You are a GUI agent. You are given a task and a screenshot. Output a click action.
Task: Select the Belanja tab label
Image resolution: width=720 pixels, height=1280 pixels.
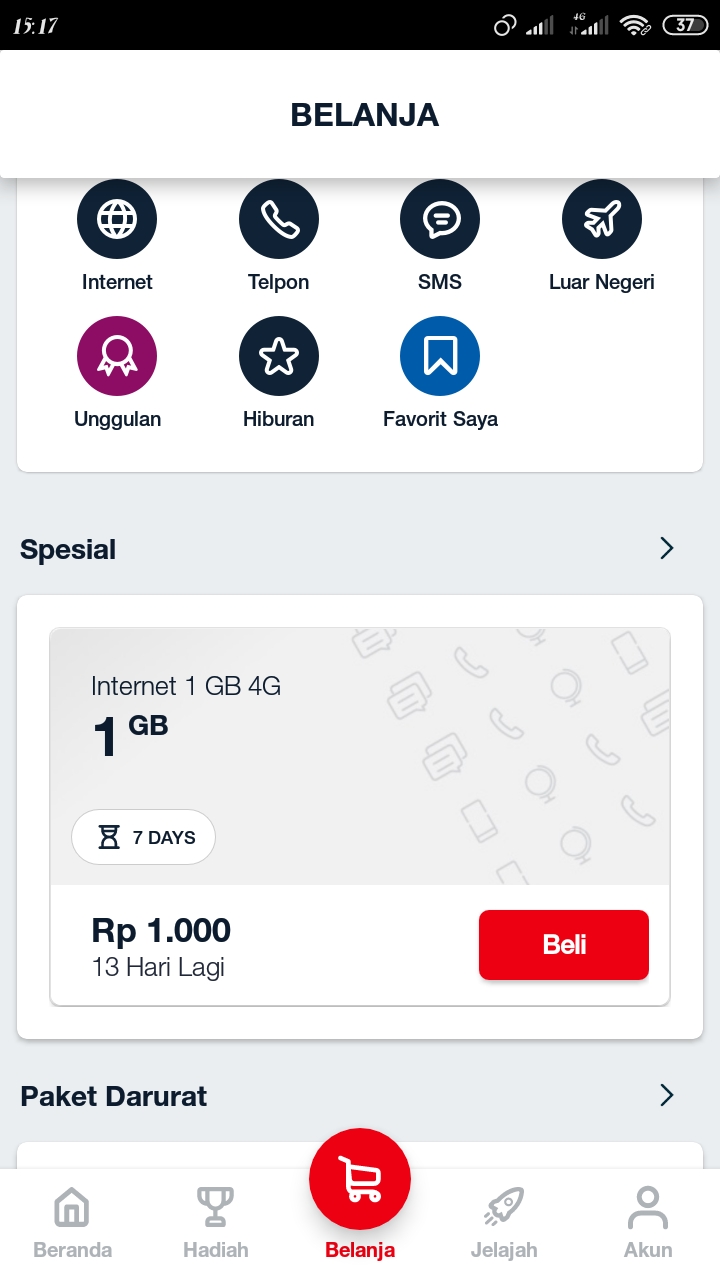(x=360, y=1249)
